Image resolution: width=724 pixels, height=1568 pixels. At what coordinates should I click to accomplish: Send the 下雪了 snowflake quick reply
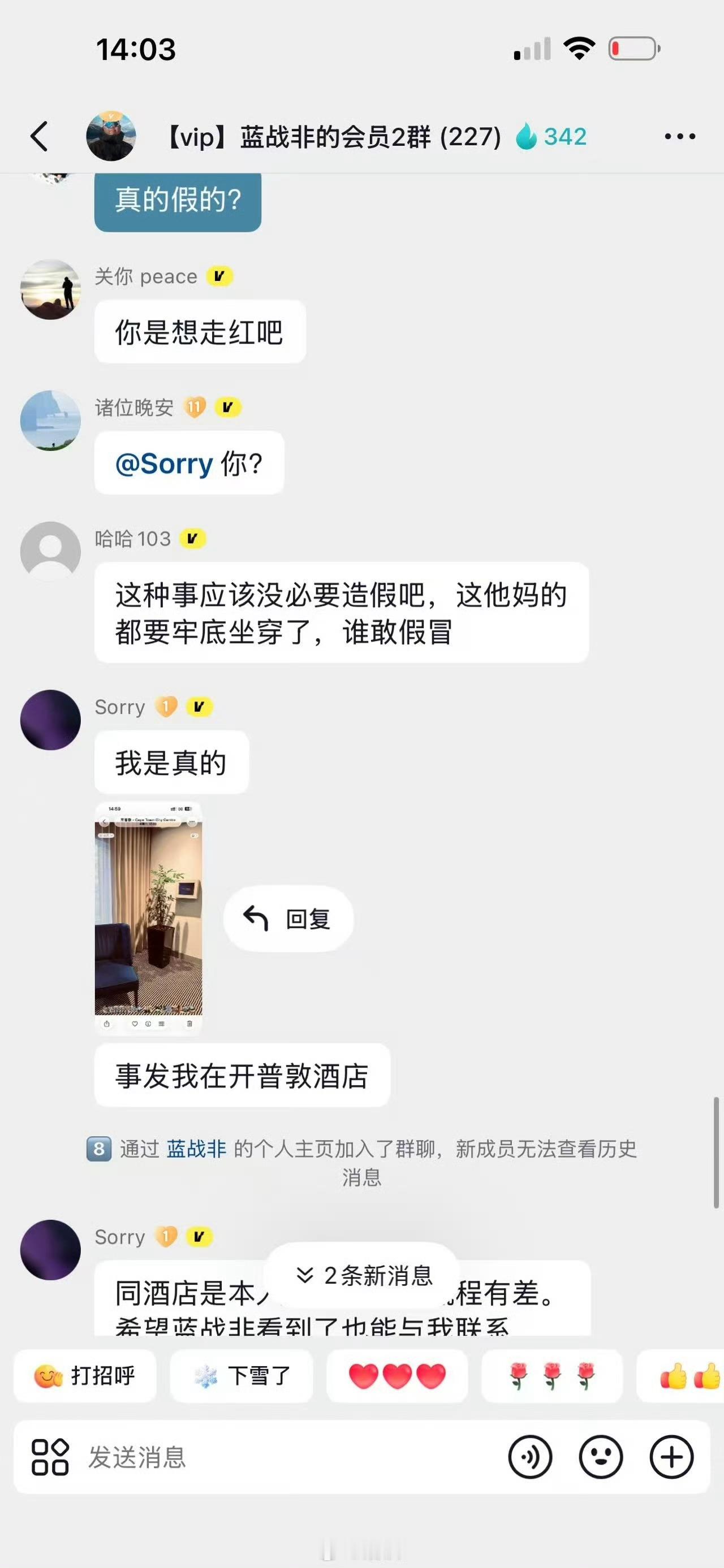click(x=242, y=1376)
